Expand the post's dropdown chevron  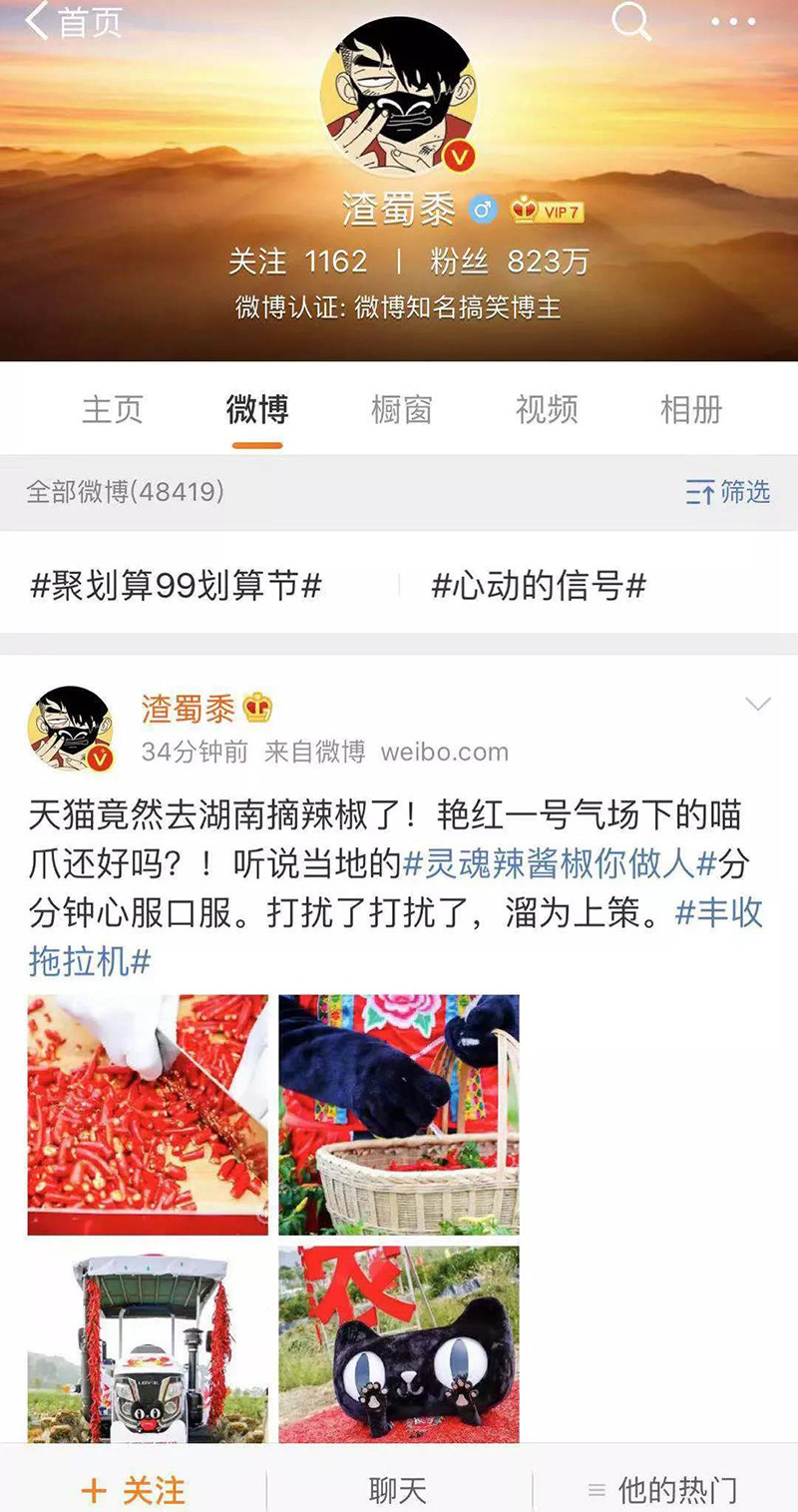(758, 705)
